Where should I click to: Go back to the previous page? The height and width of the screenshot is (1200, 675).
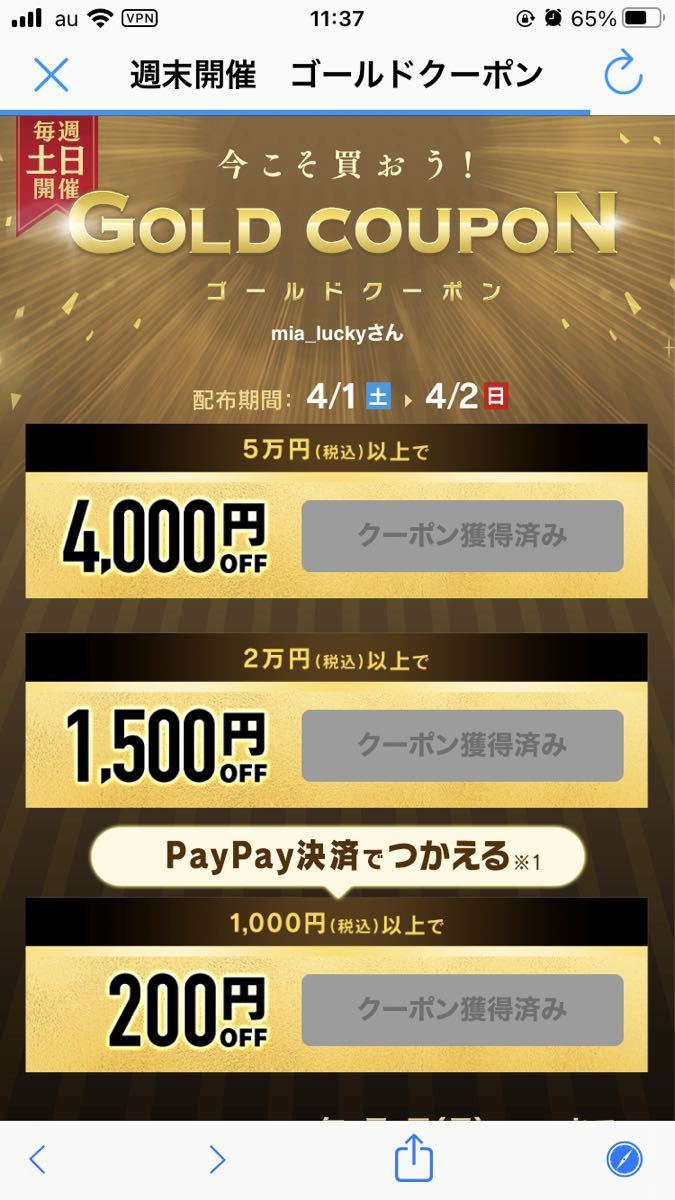(38, 1159)
